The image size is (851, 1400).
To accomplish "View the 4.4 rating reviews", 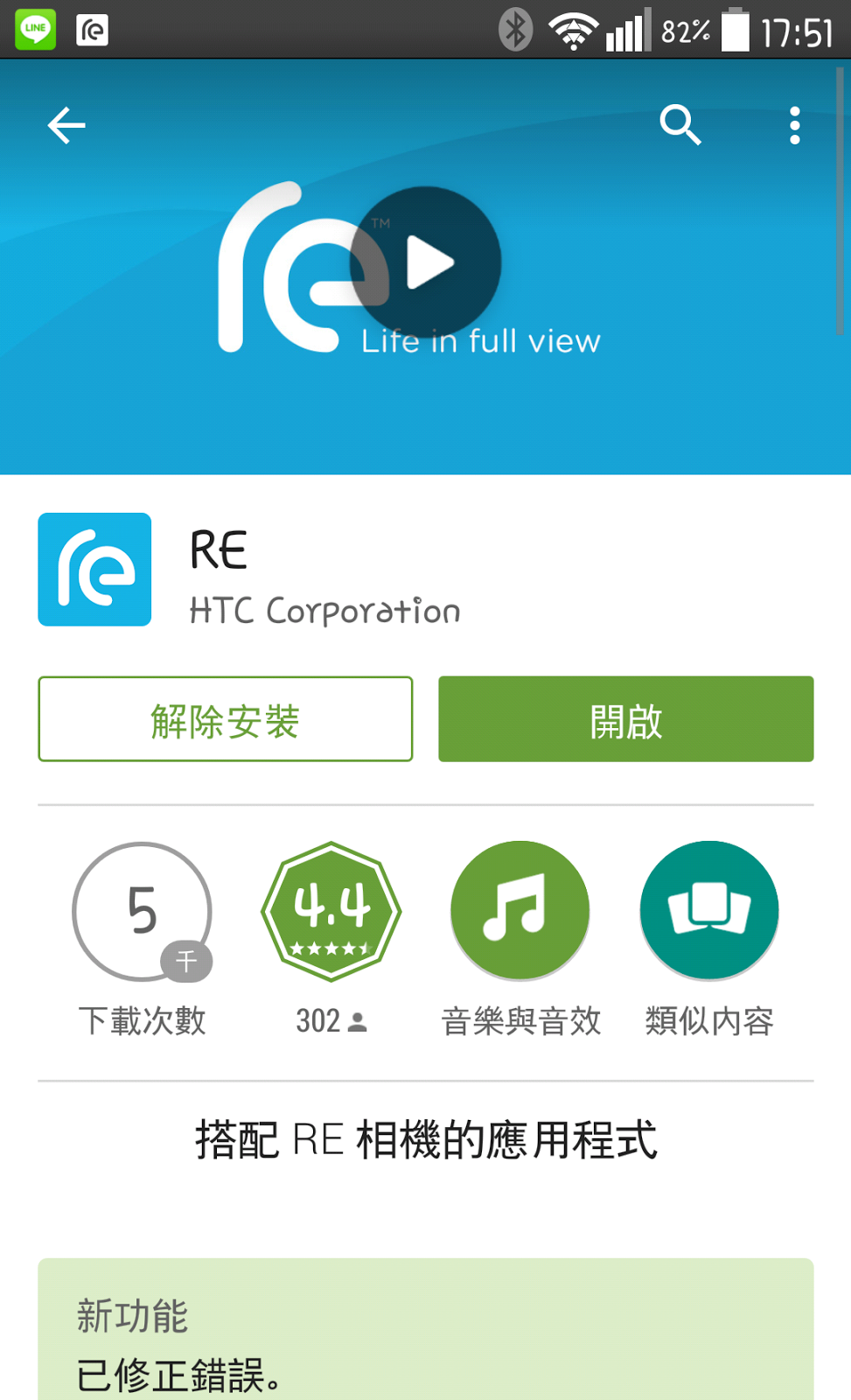I will [x=331, y=912].
